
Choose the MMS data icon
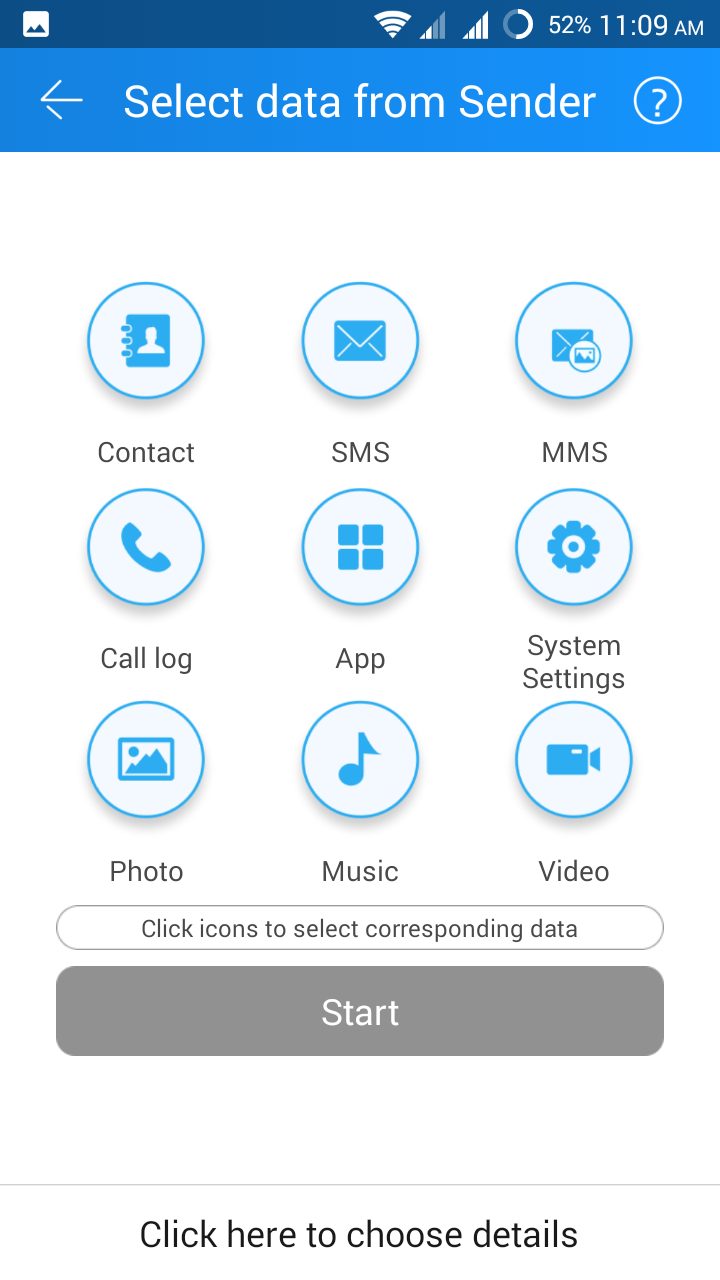[574, 341]
